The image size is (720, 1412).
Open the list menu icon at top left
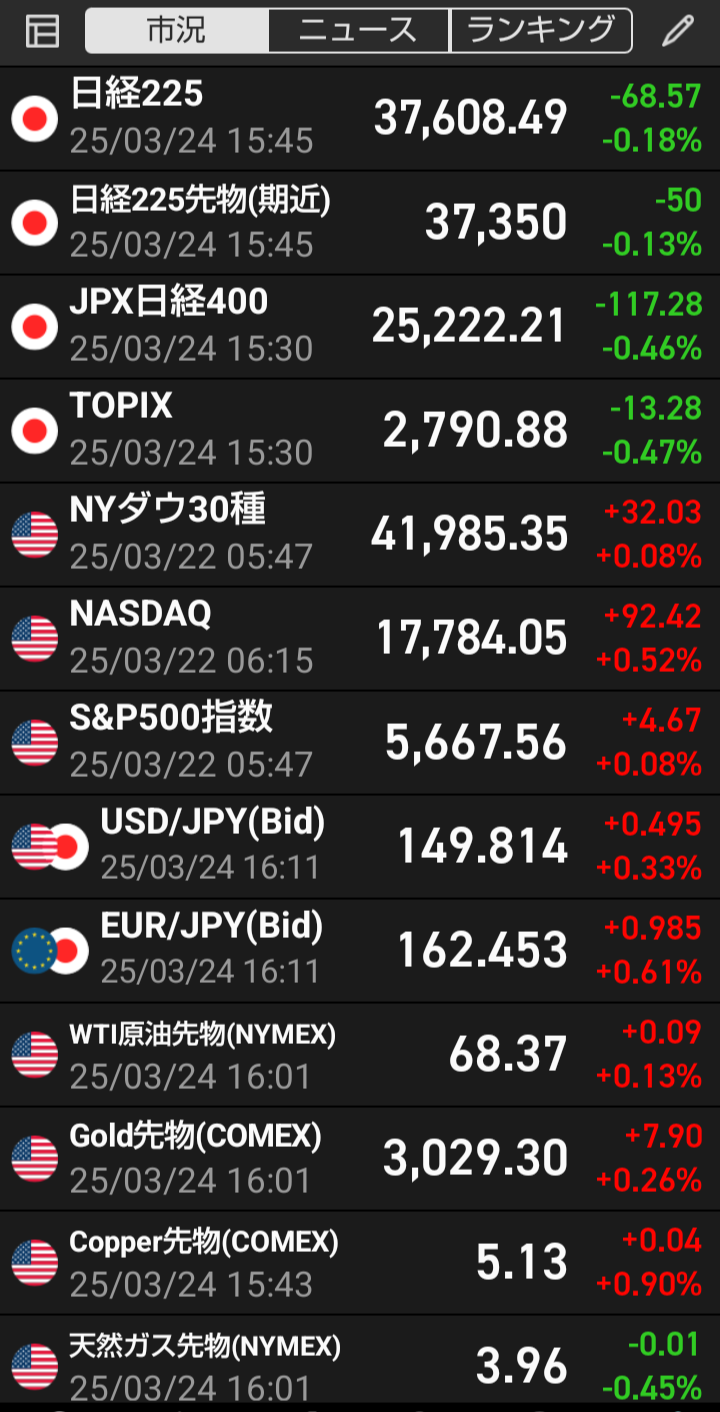tap(42, 31)
